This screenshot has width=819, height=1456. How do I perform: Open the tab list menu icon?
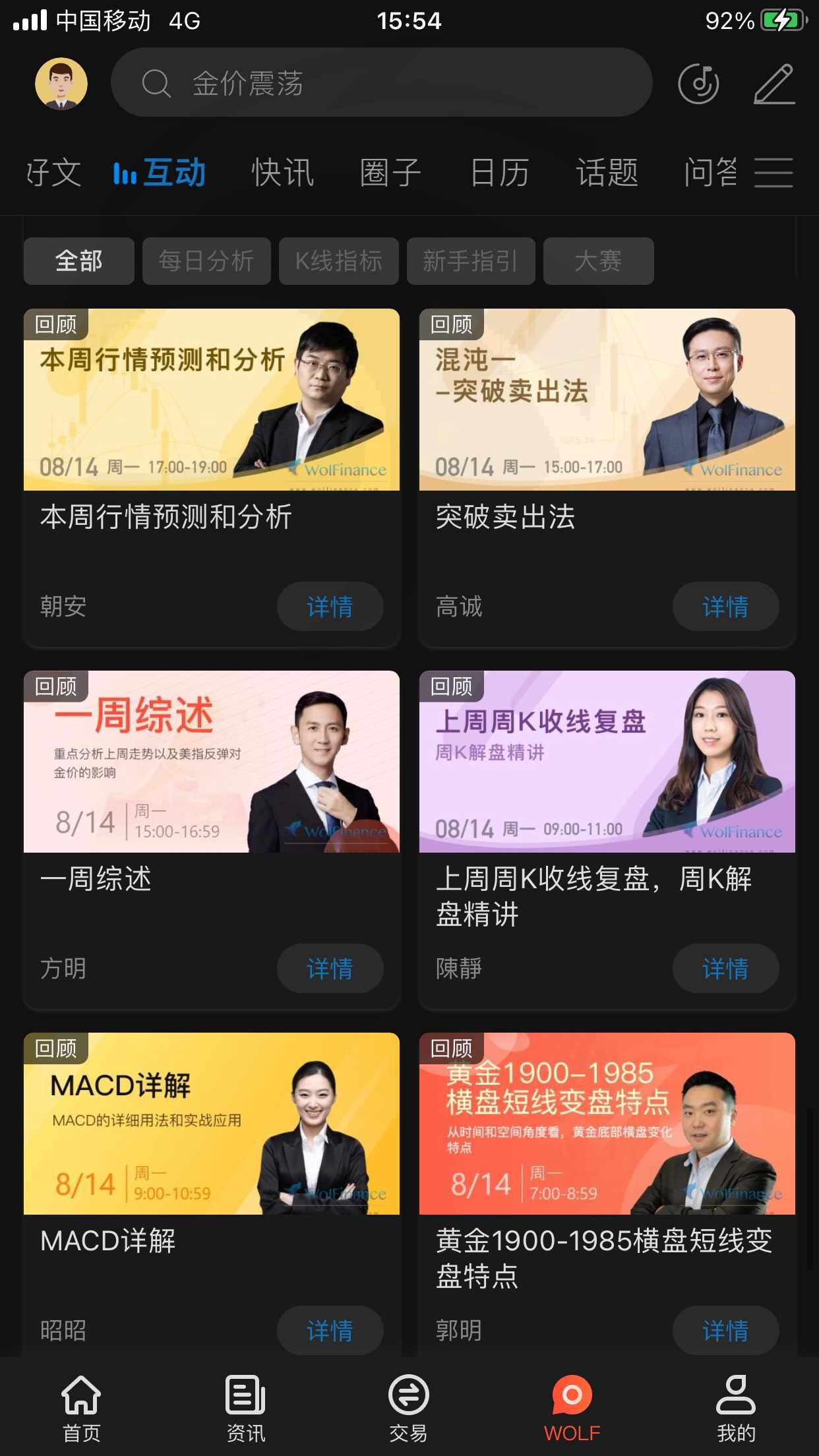click(773, 173)
